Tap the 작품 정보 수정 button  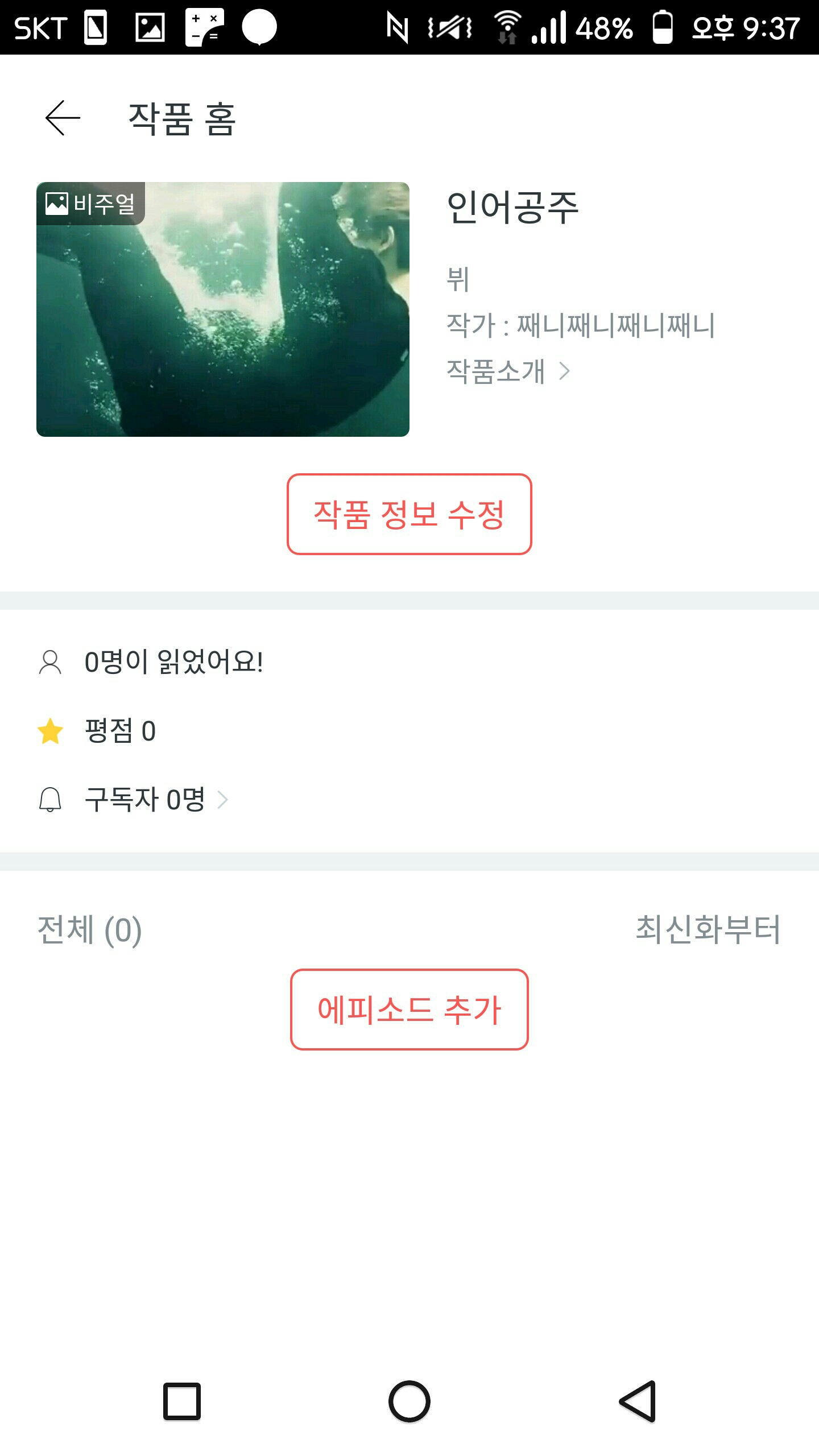tap(409, 514)
